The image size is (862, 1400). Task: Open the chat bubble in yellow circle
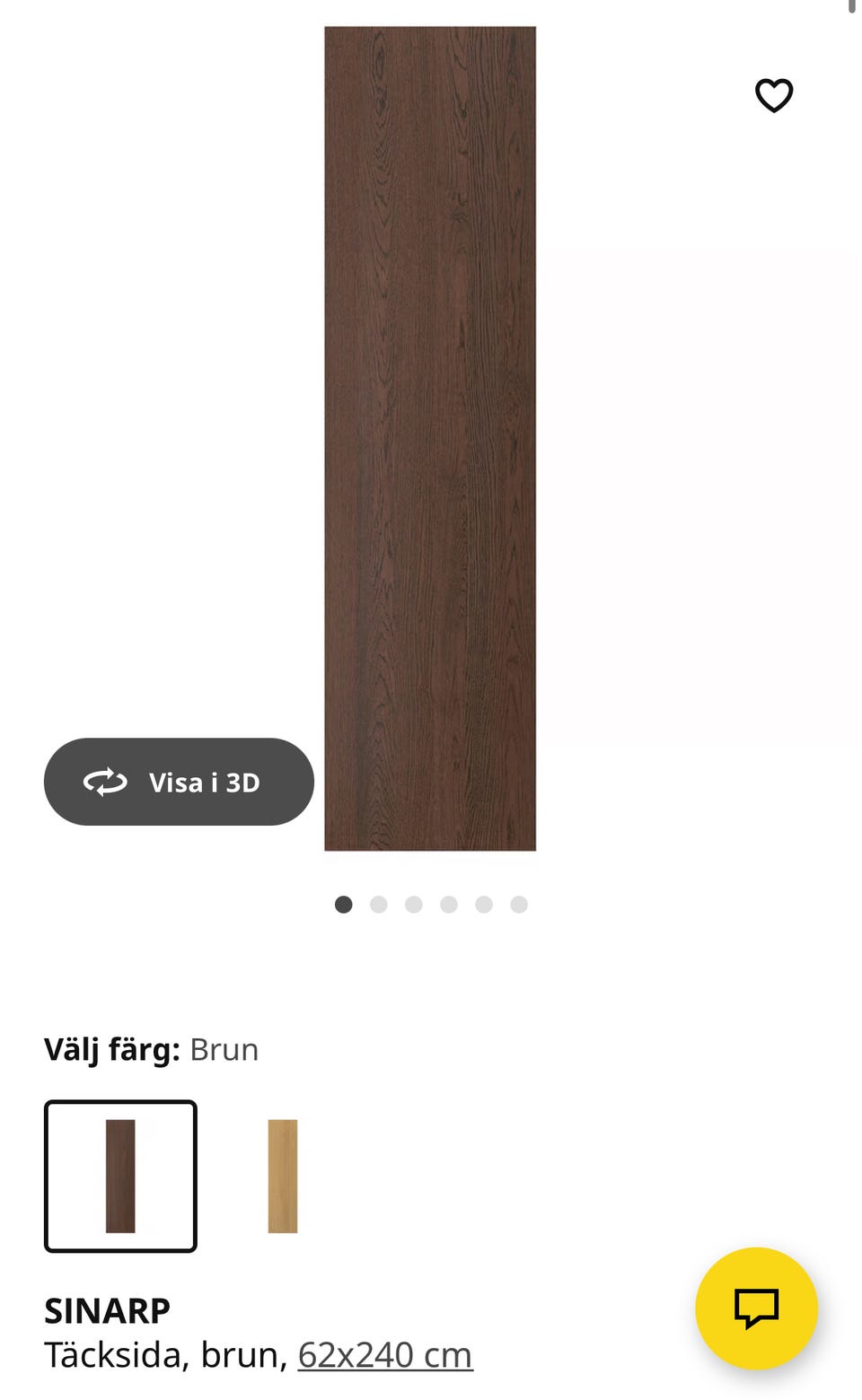coord(759,1308)
